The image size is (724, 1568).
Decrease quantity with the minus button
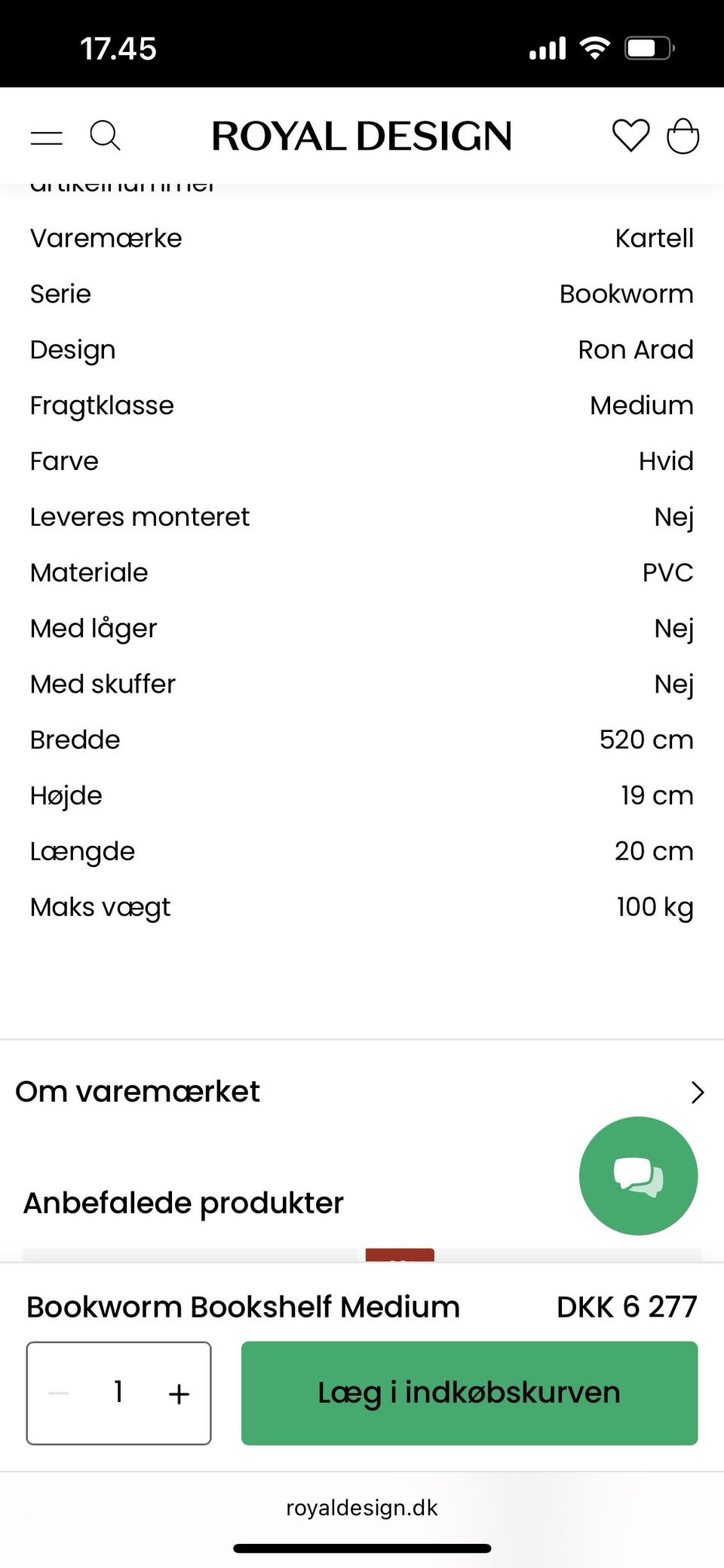point(59,1393)
